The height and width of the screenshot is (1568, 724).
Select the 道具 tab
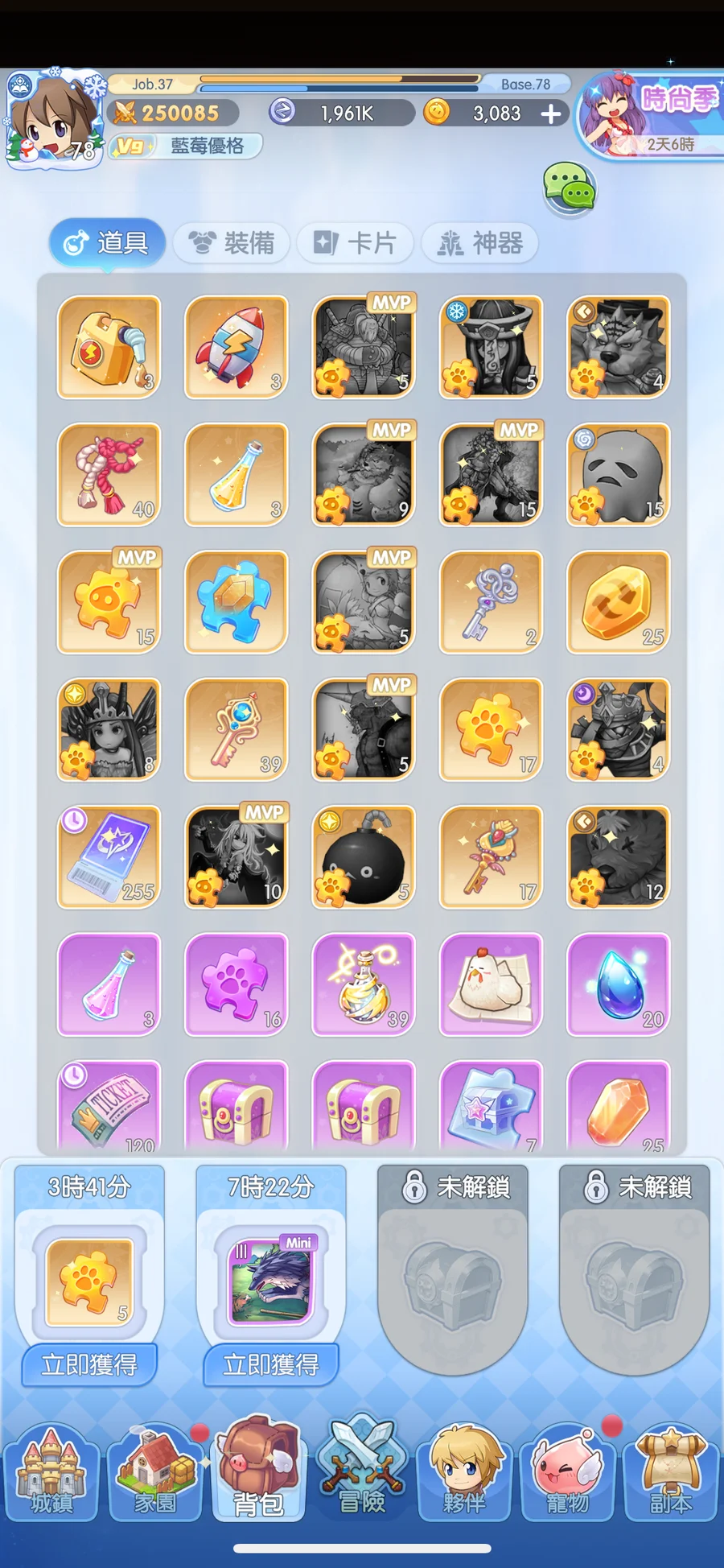click(107, 242)
